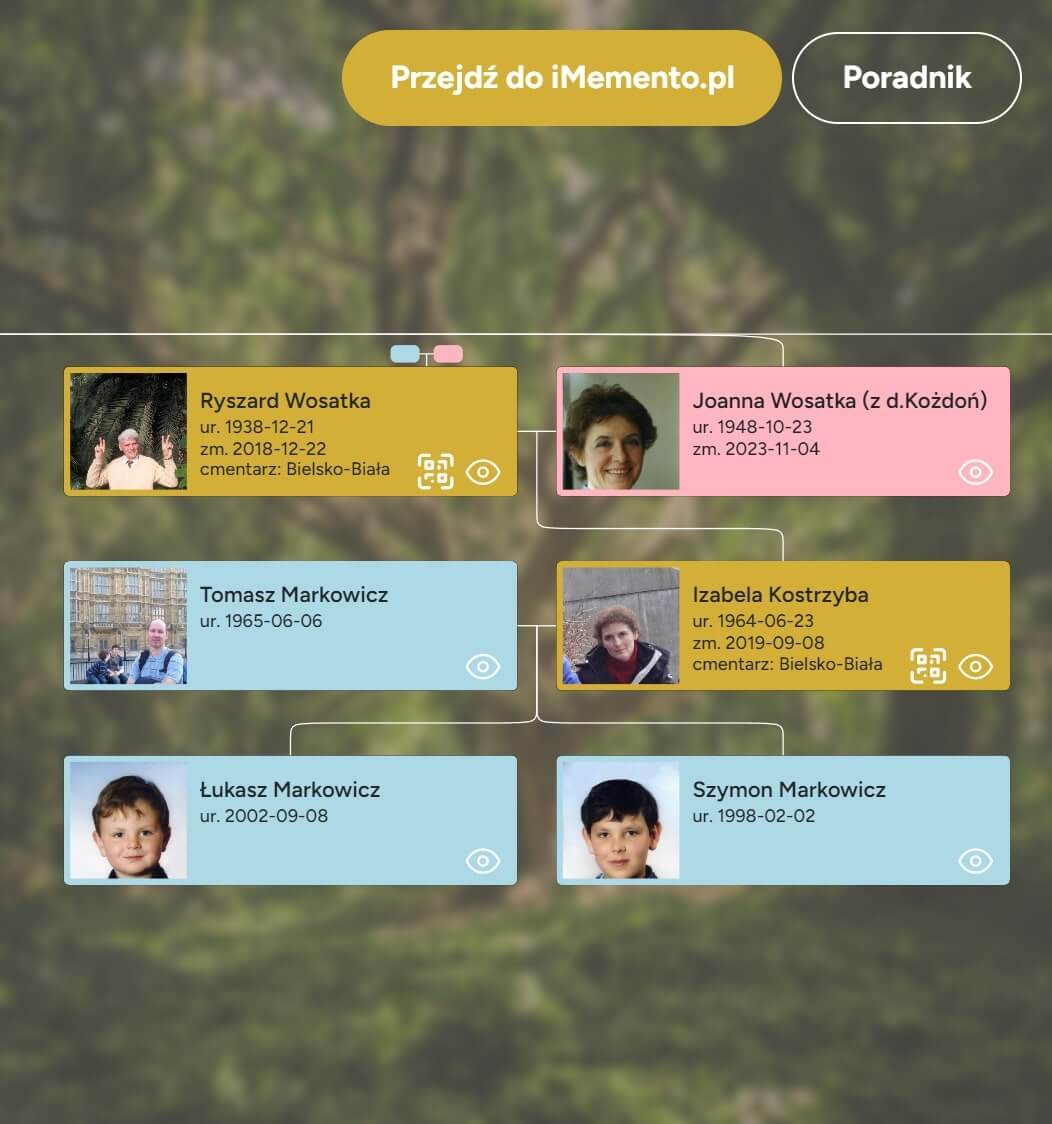
Task: View Joanna Wosatka's profile via eye icon
Action: (x=975, y=472)
